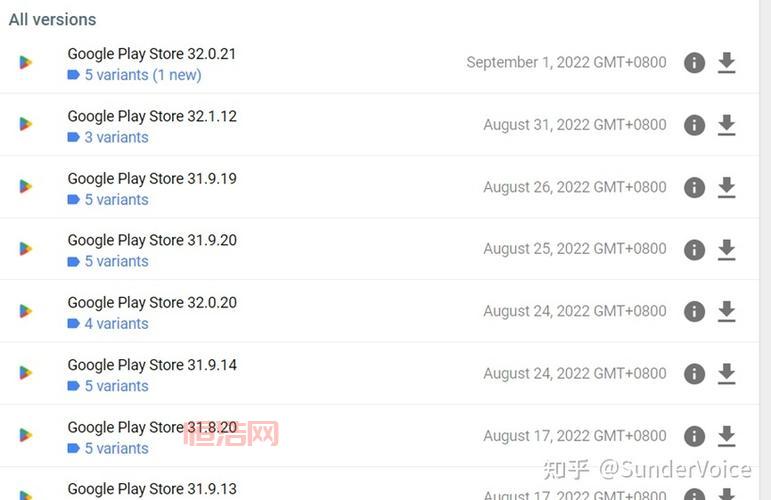View the 5 variants of version 31.9.20

[116, 262]
